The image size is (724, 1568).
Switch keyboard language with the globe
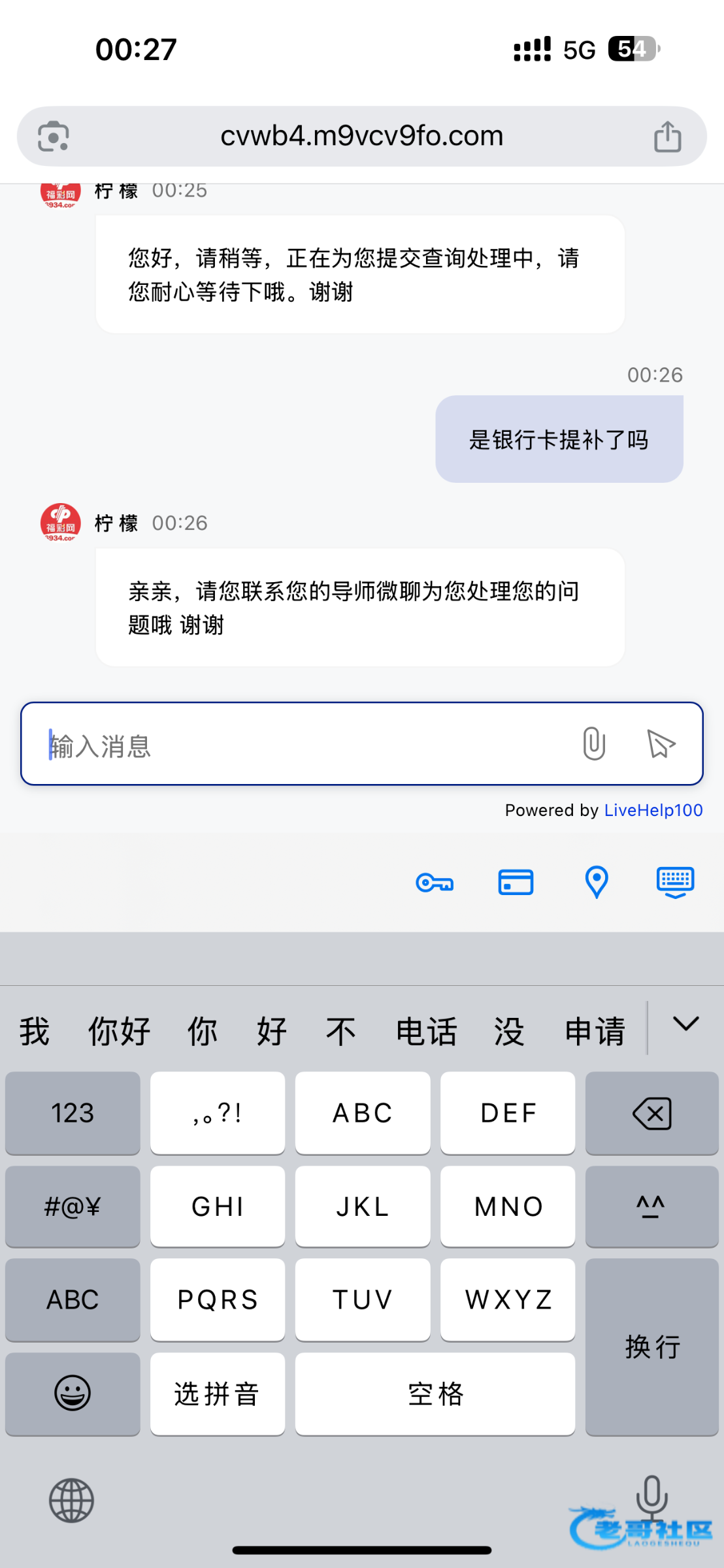(71, 1500)
